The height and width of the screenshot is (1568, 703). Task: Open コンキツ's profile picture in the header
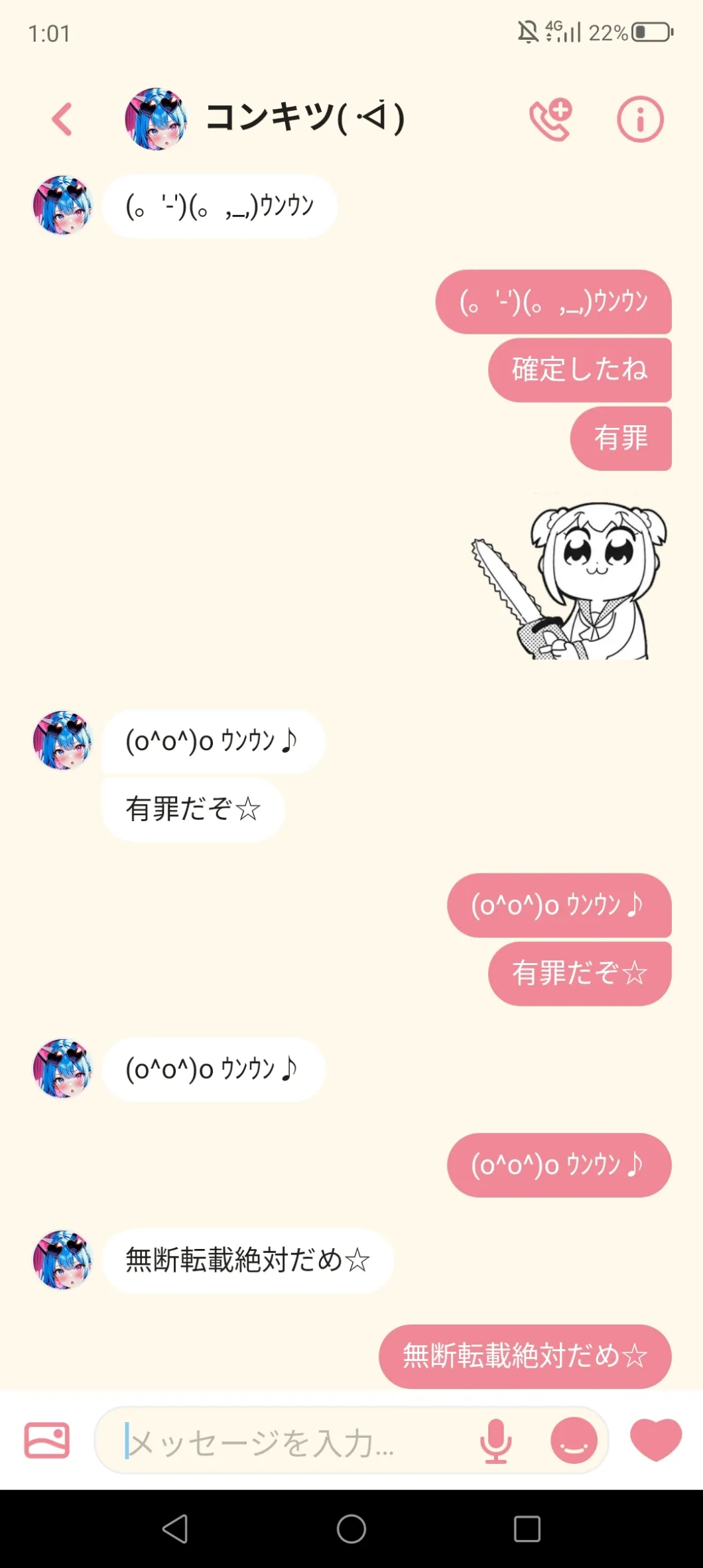click(156, 119)
